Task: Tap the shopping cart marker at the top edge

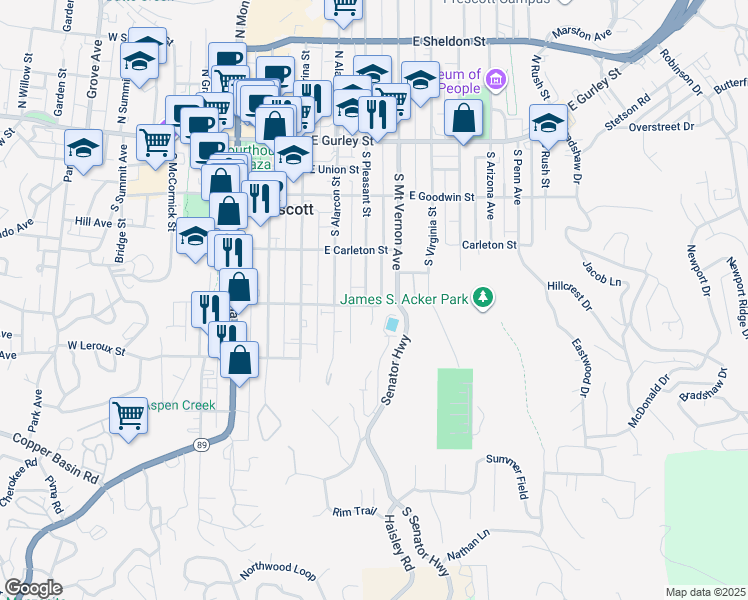Action: point(343,10)
